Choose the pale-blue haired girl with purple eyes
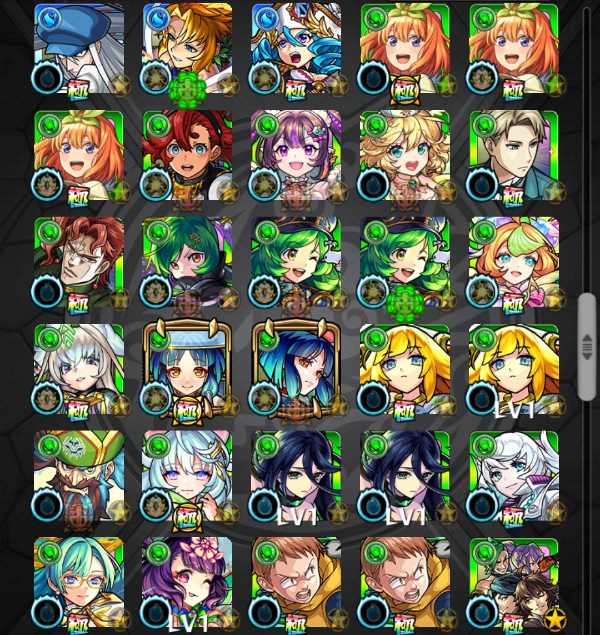 [187, 476]
